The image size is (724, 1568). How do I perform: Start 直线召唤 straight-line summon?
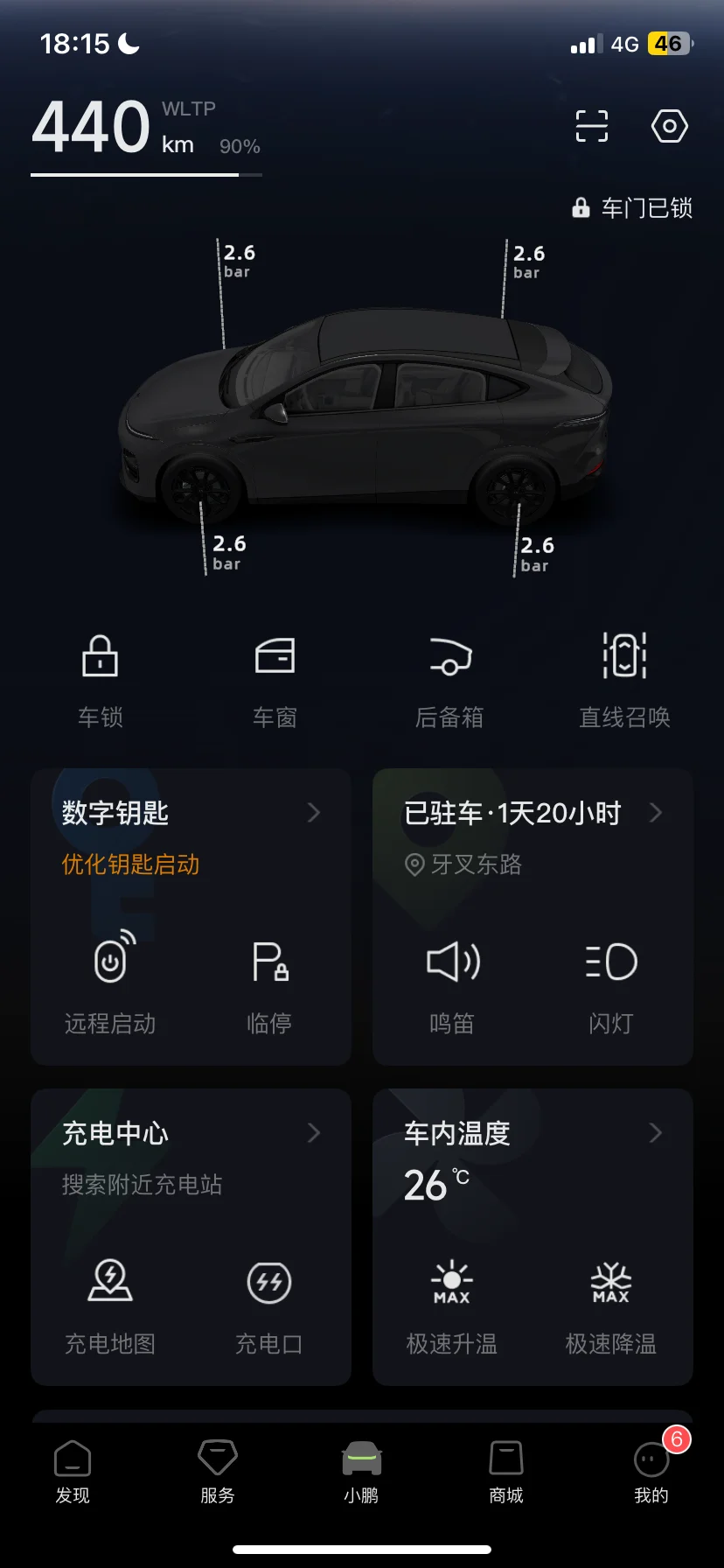point(624,678)
